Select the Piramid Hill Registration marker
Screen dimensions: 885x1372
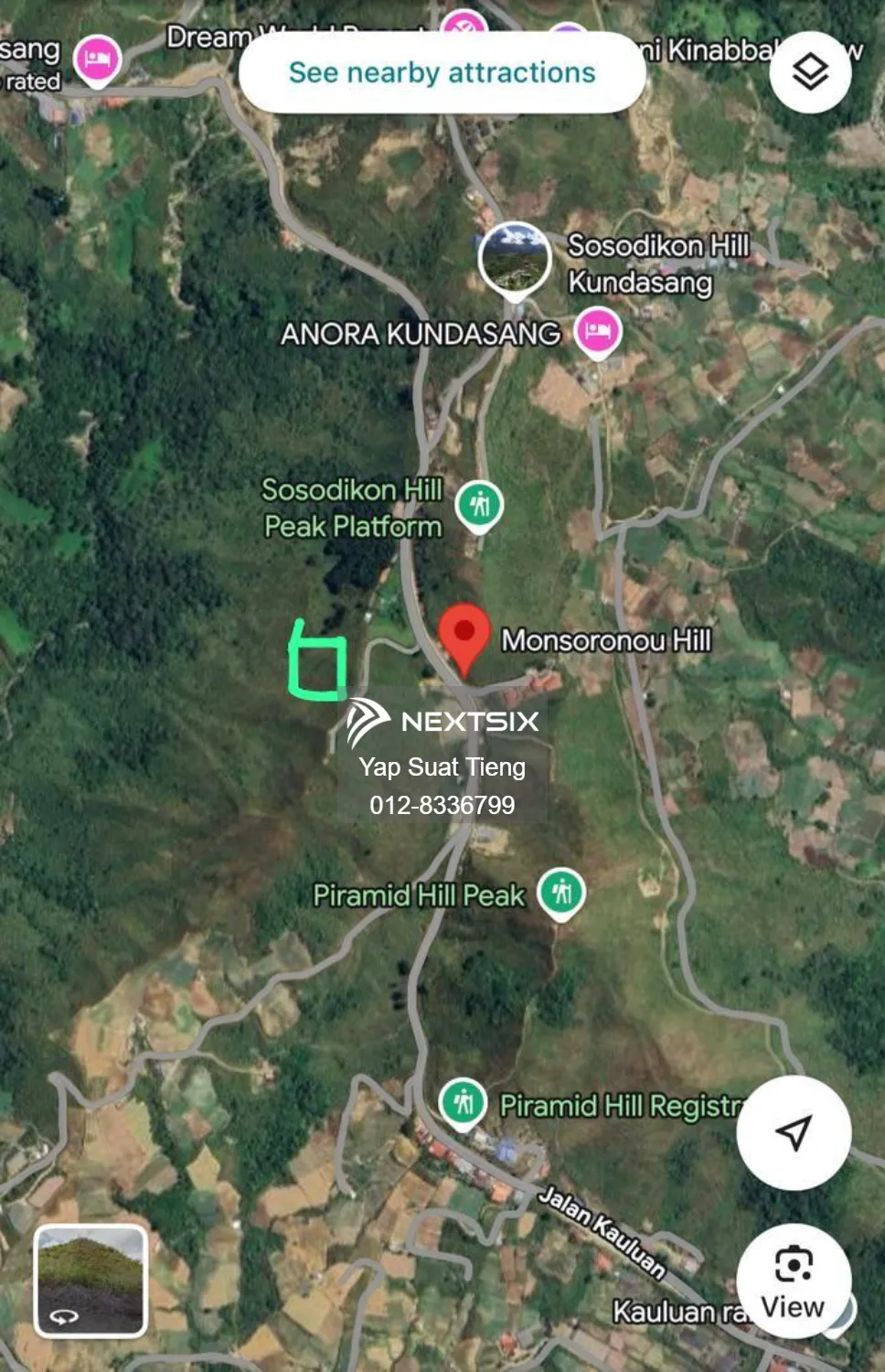point(463,1102)
